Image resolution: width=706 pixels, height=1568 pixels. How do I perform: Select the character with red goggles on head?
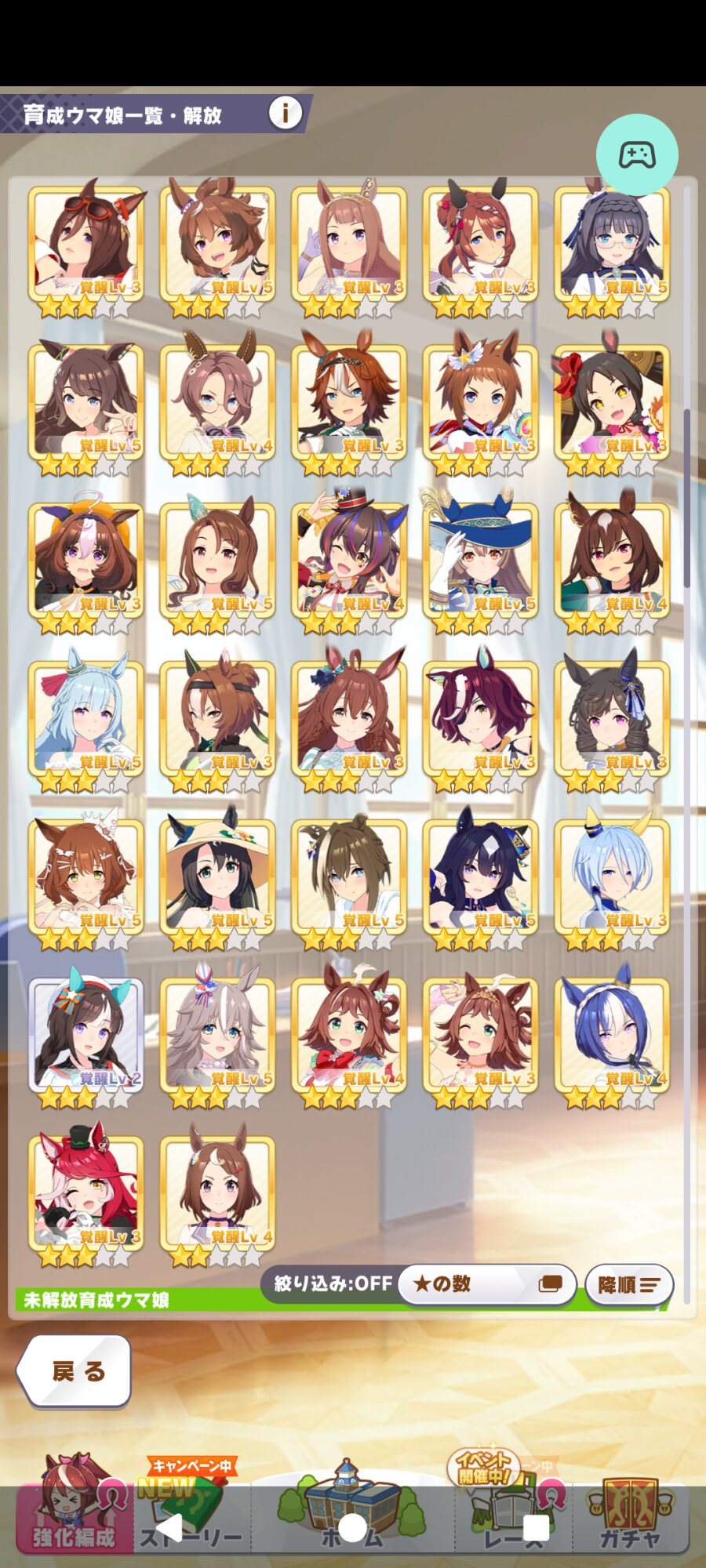point(86,247)
